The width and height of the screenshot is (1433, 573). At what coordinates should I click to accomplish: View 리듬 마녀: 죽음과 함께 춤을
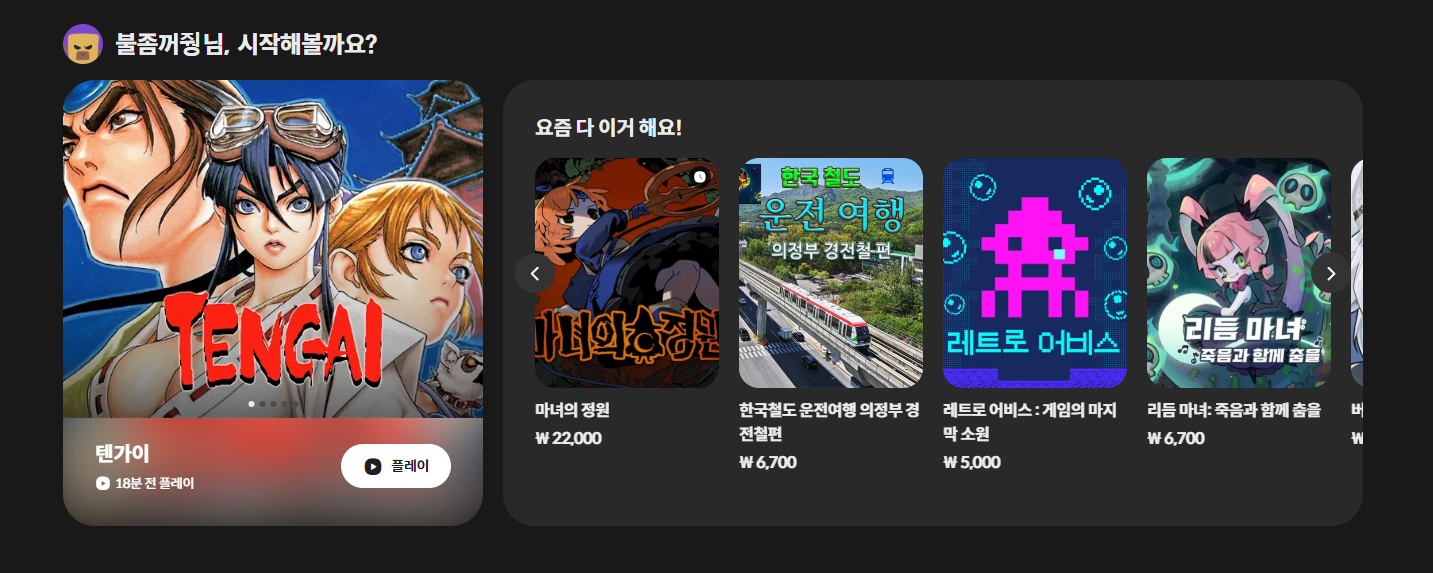click(x=1238, y=273)
